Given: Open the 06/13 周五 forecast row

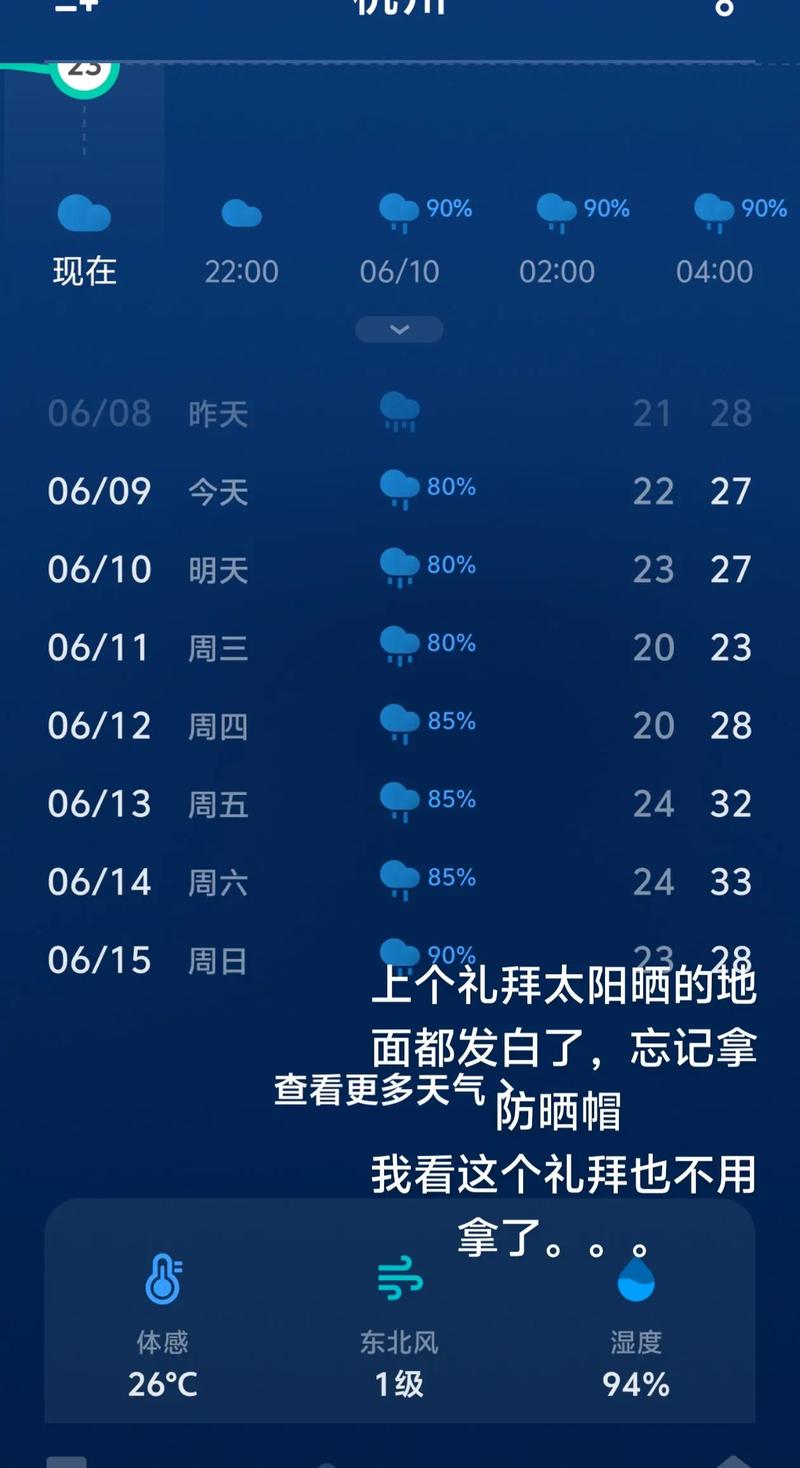Looking at the screenshot, I should pos(399,803).
